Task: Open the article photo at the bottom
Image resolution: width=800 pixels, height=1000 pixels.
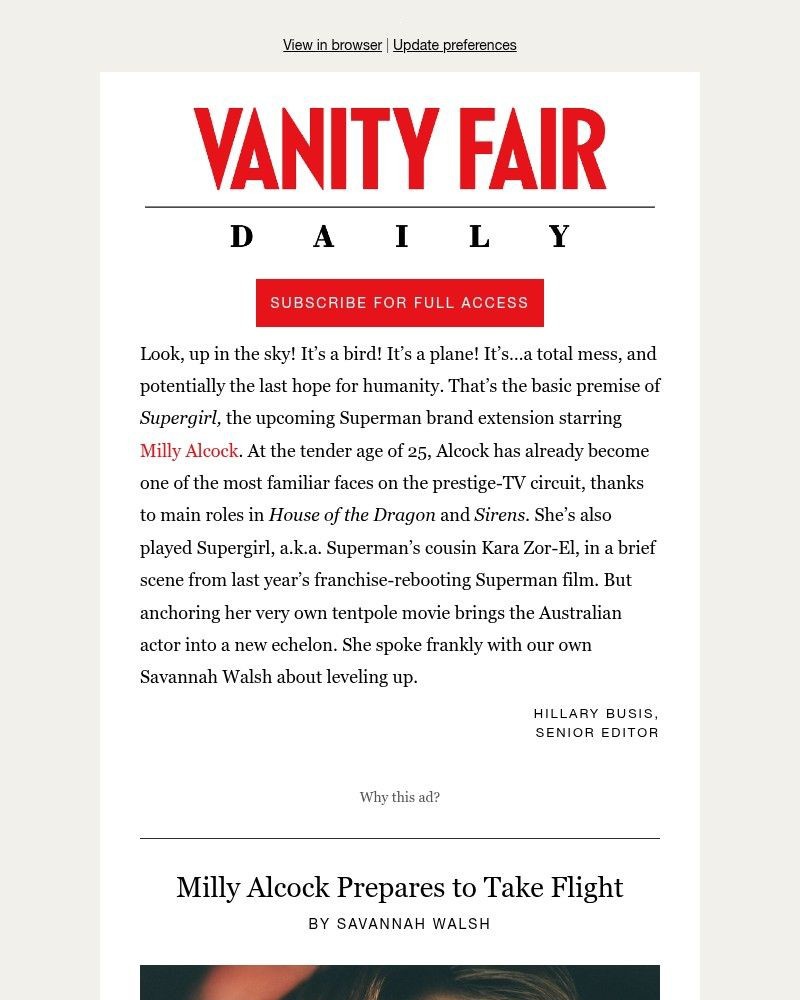Action: tap(399, 985)
